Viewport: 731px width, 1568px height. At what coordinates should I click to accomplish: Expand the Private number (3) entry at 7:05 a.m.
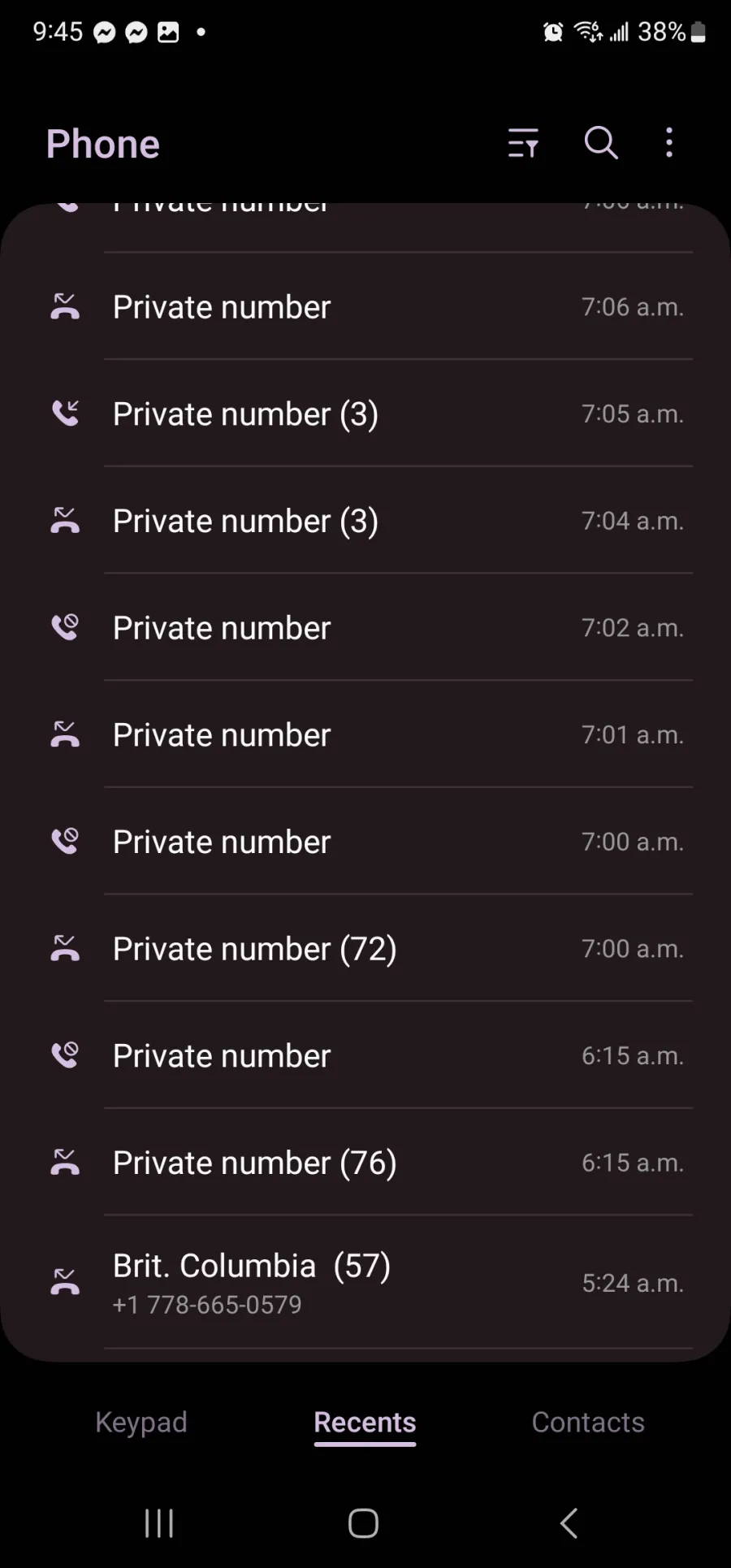pyautogui.click(x=365, y=414)
